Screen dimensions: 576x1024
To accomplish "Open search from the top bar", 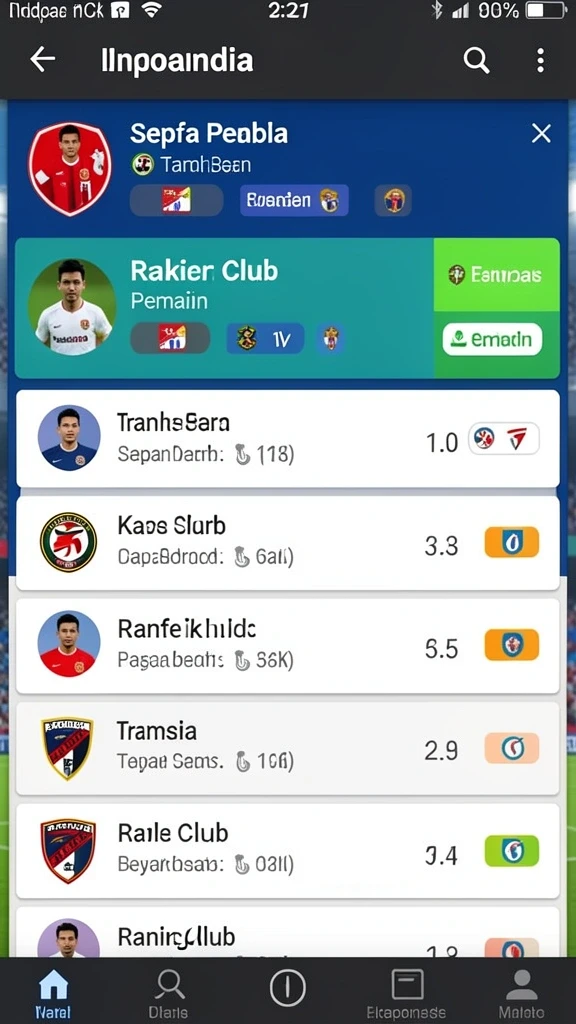I will [477, 61].
